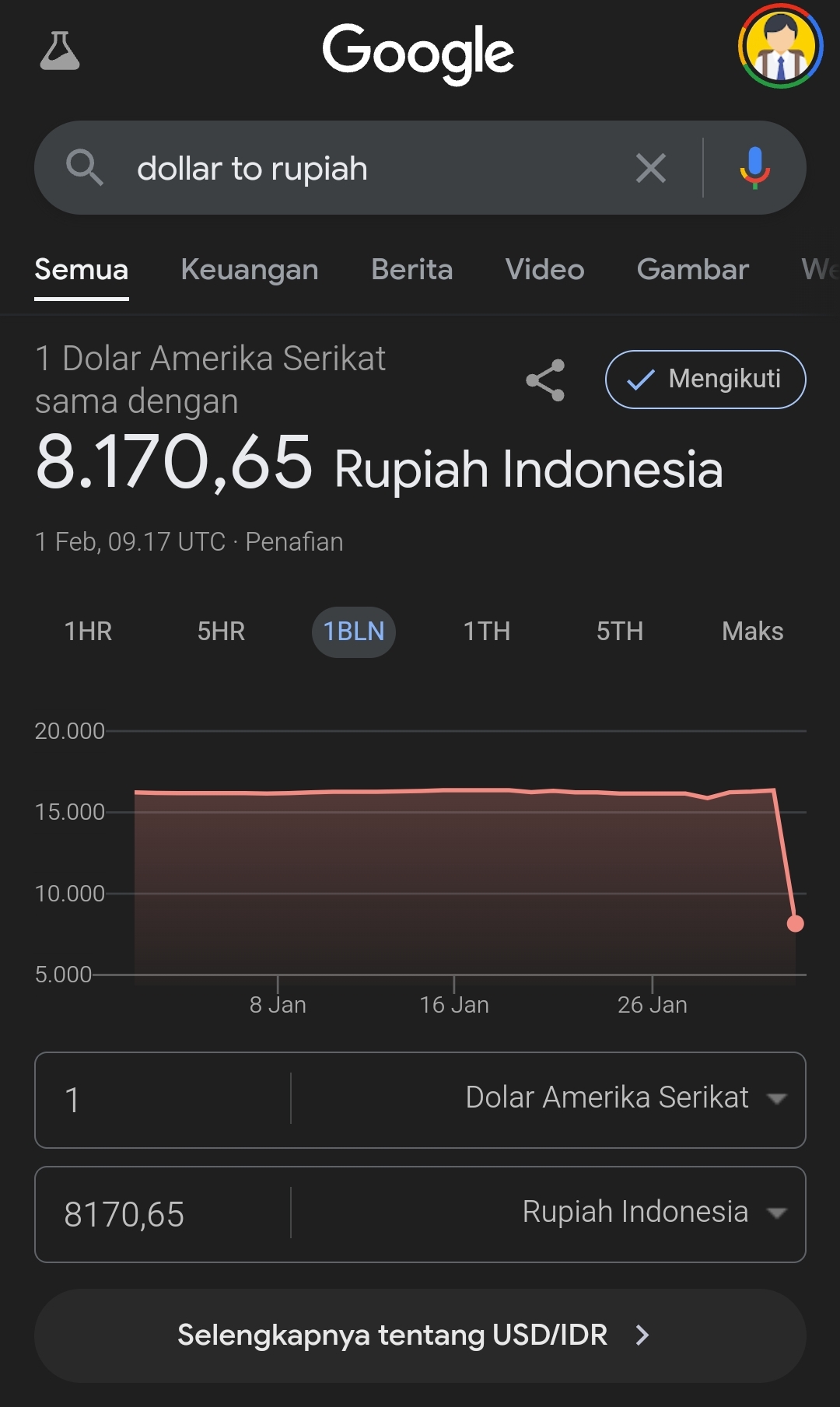Viewport: 840px width, 1407px height.
Task: Switch to the Keuangan tab
Action: pos(250,269)
